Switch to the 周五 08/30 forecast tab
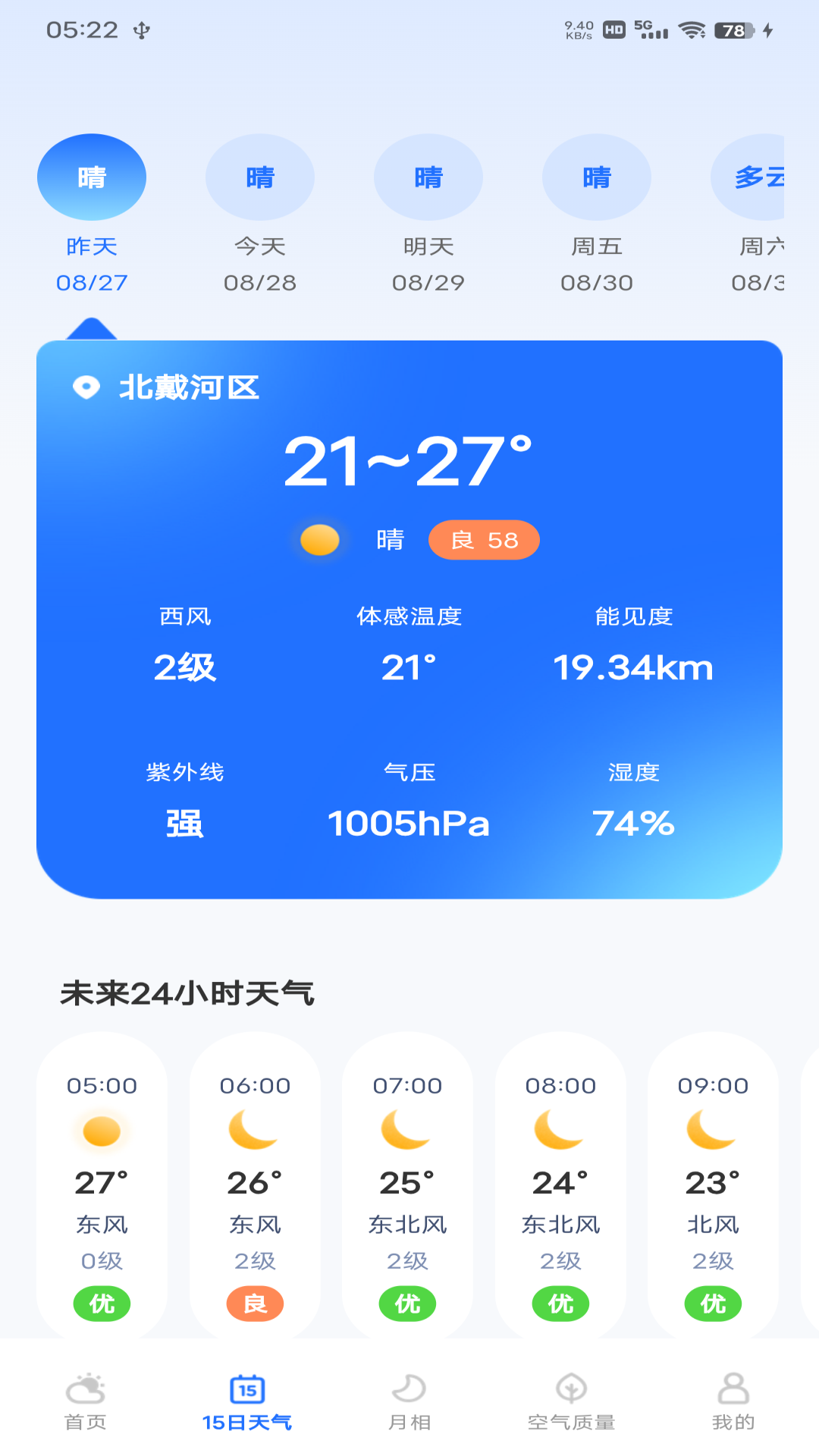Viewport: 819px width, 1456px height. point(597,176)
